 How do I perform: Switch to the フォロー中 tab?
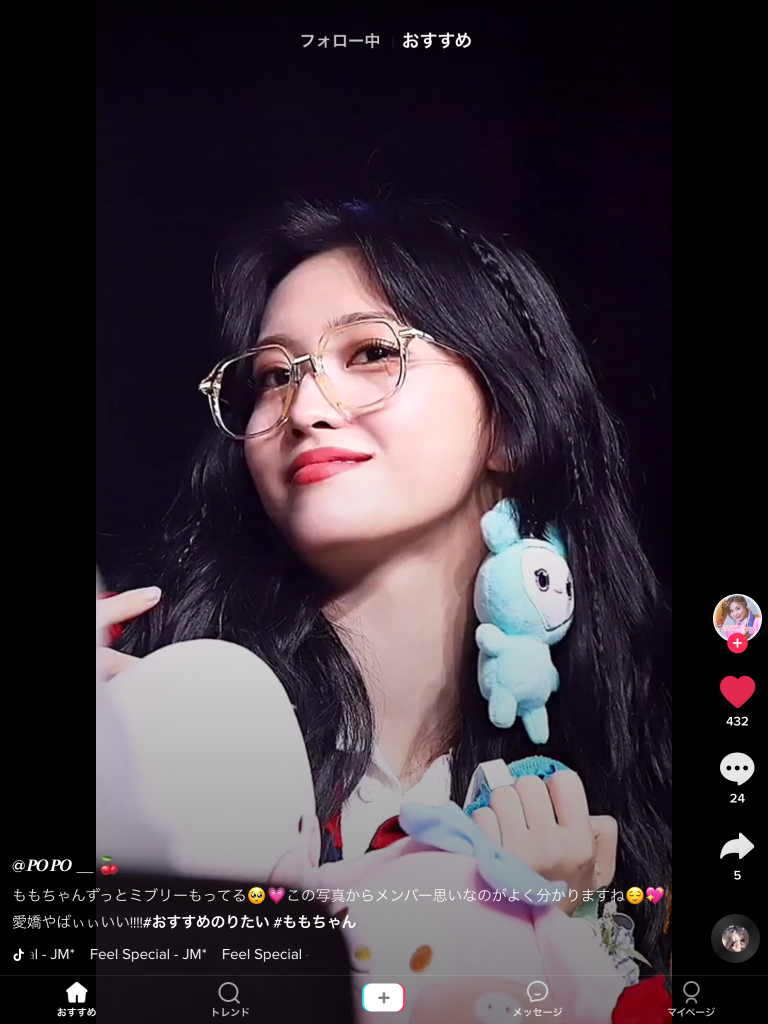click(x=340, y=41)
